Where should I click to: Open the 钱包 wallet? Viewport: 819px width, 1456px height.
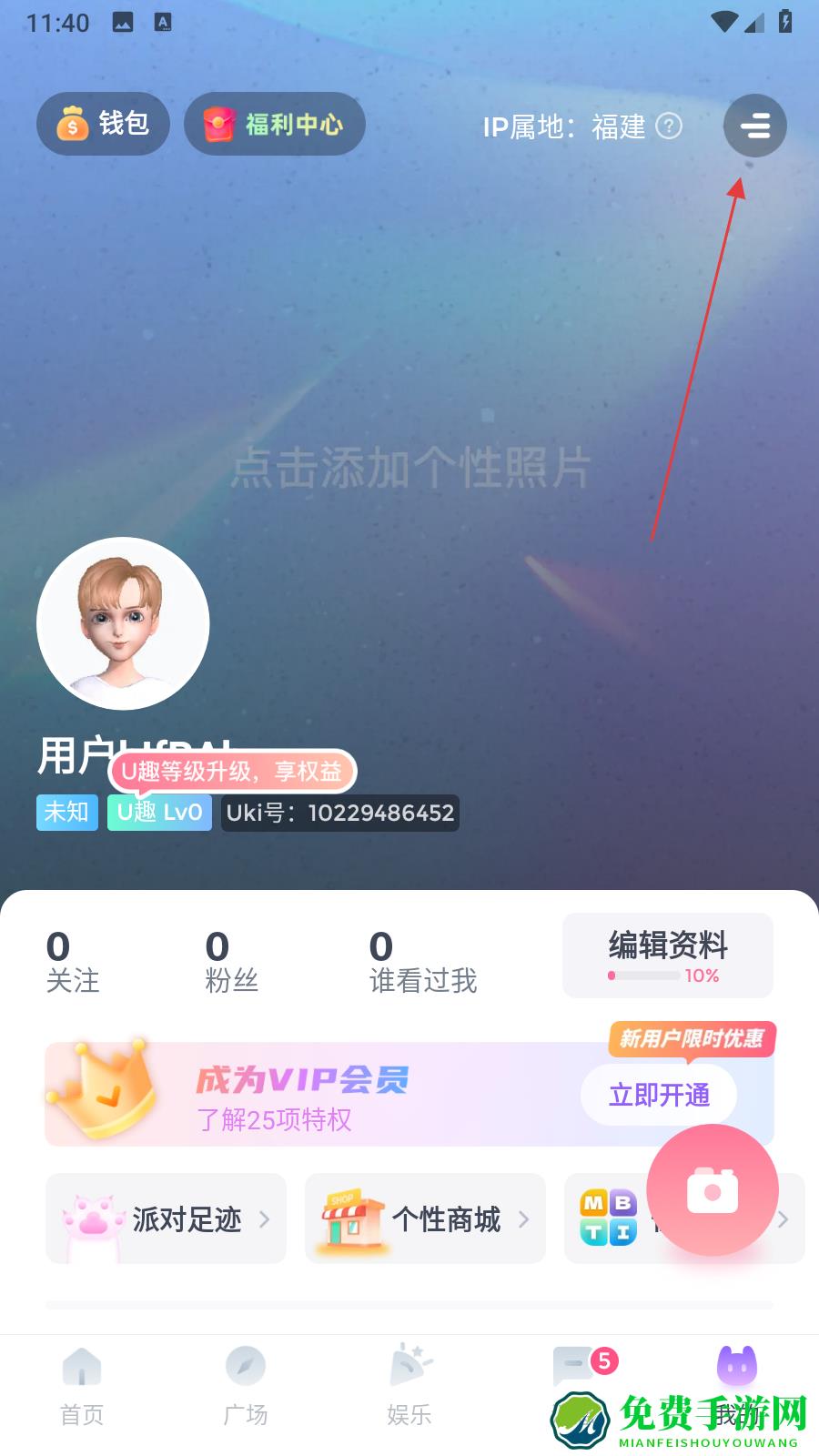coord(103,124)
